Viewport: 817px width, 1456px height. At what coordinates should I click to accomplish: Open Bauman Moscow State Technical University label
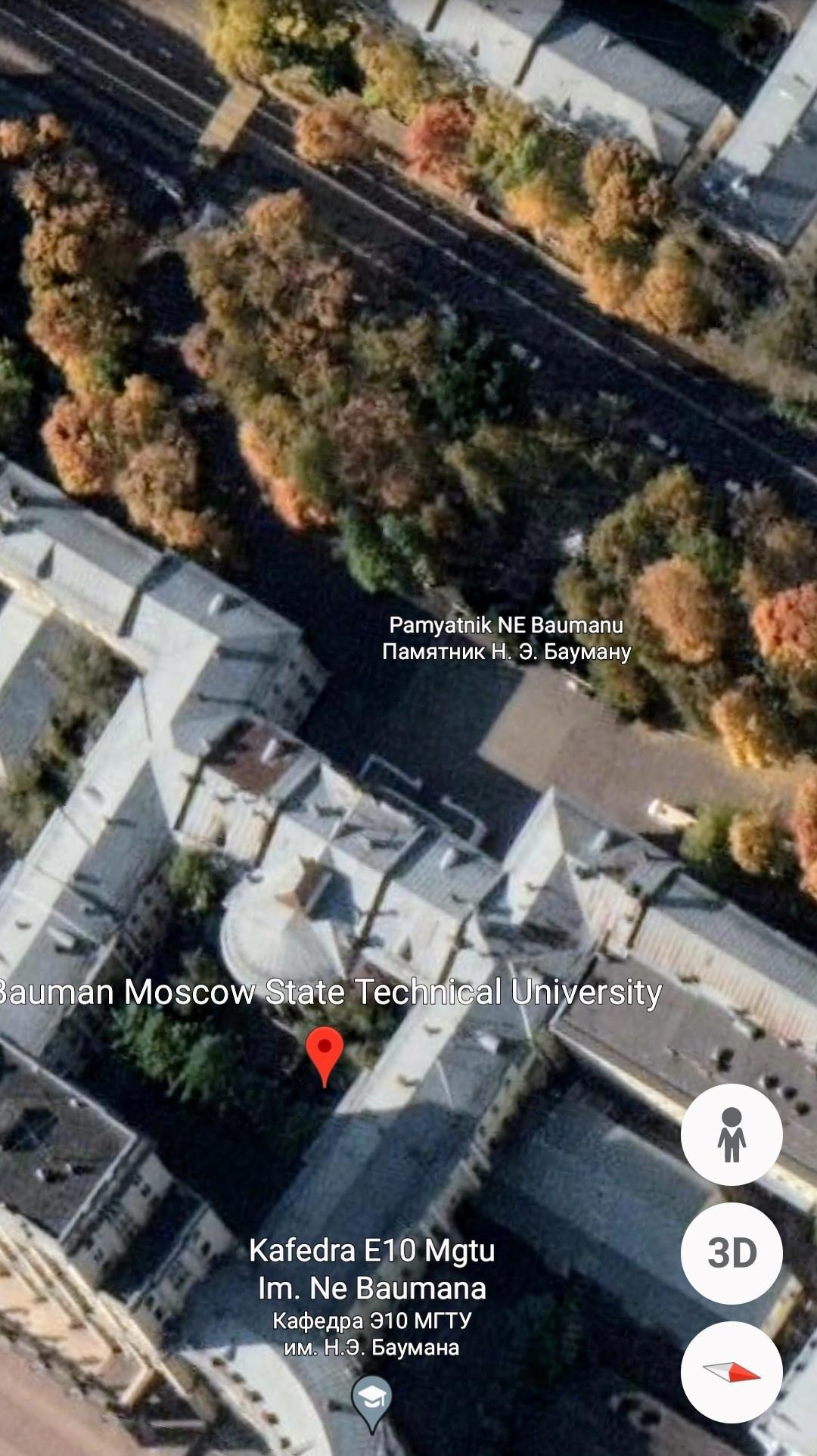(330, 991)
